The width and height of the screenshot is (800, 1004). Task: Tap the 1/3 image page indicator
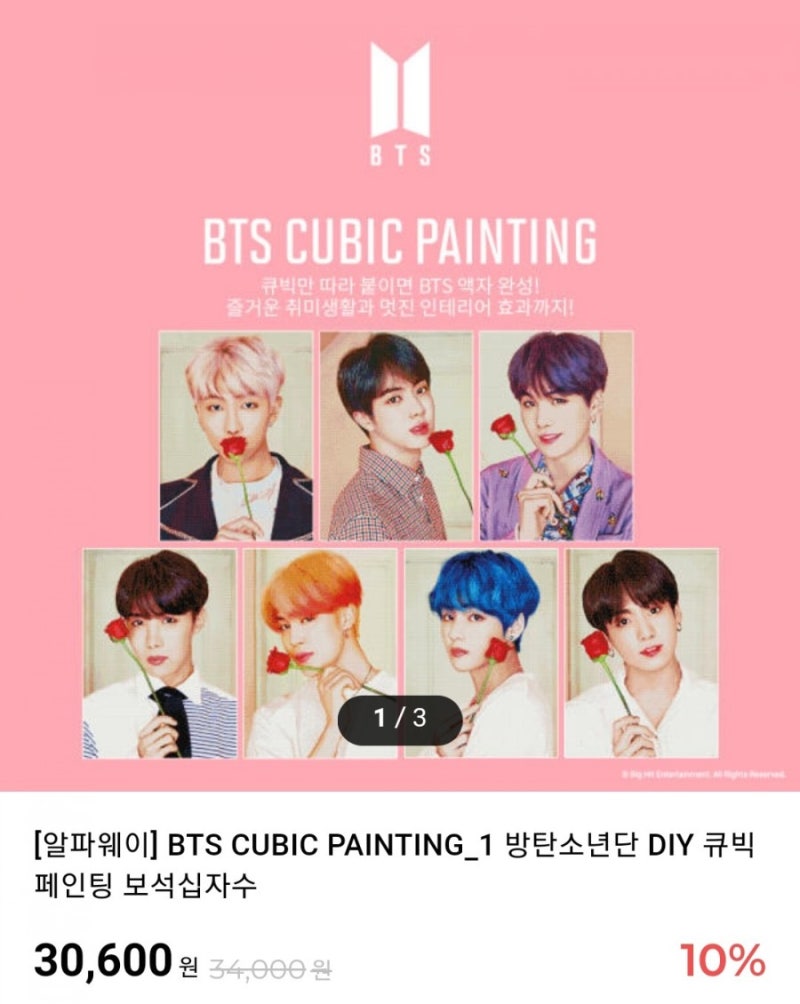pyautogui.click(x=400, y=718)
